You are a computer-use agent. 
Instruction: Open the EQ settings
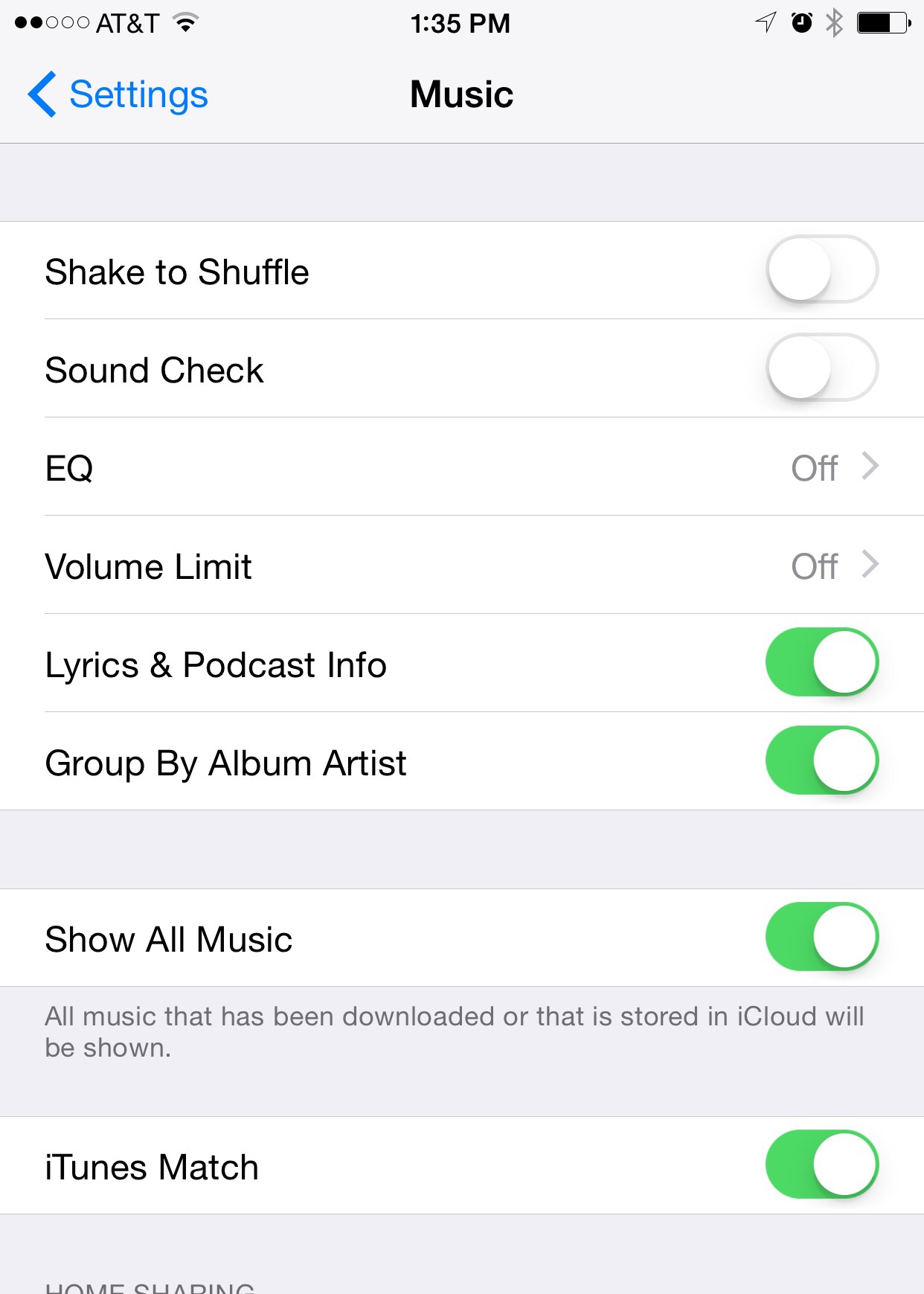tap(461, 467)
